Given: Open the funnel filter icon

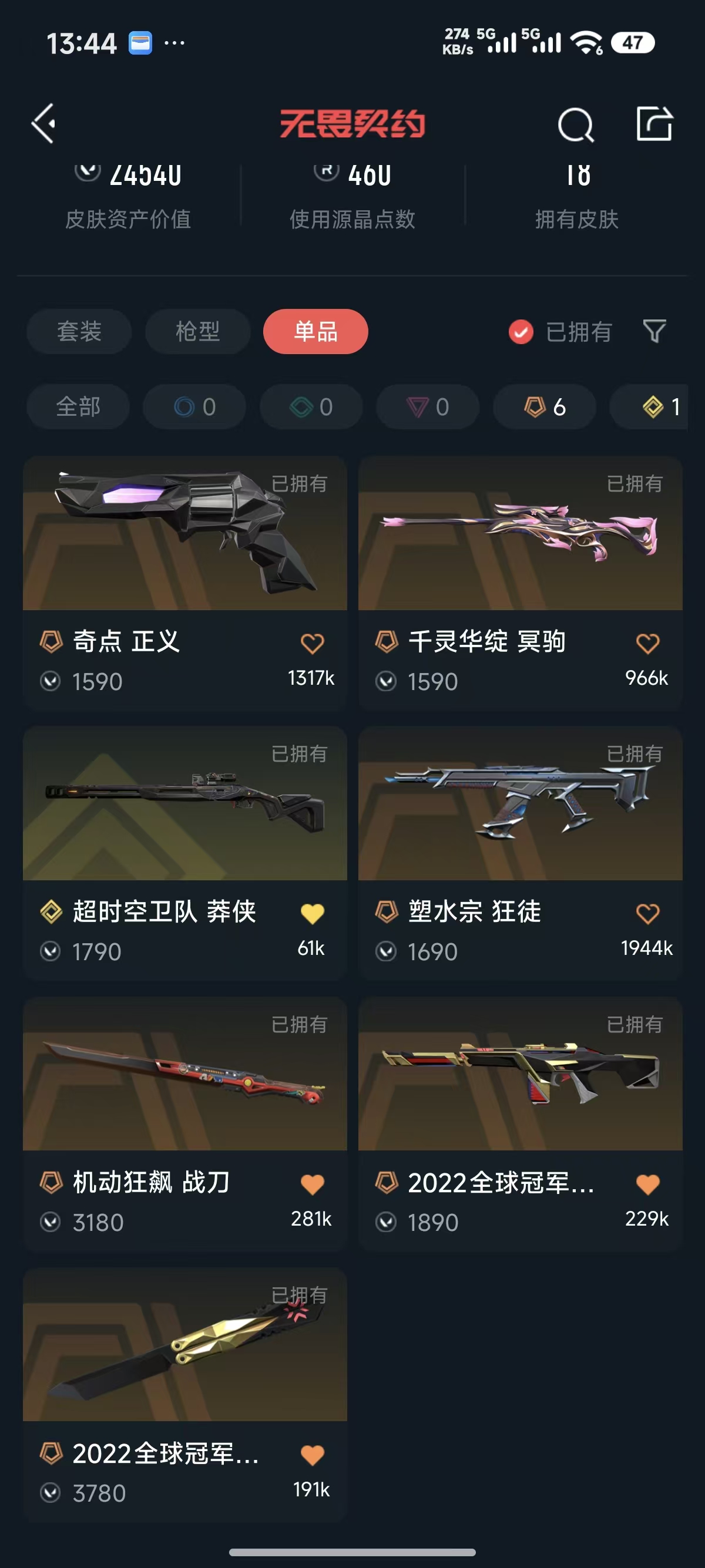Looking at the screenshot, I should pos(654,332).
